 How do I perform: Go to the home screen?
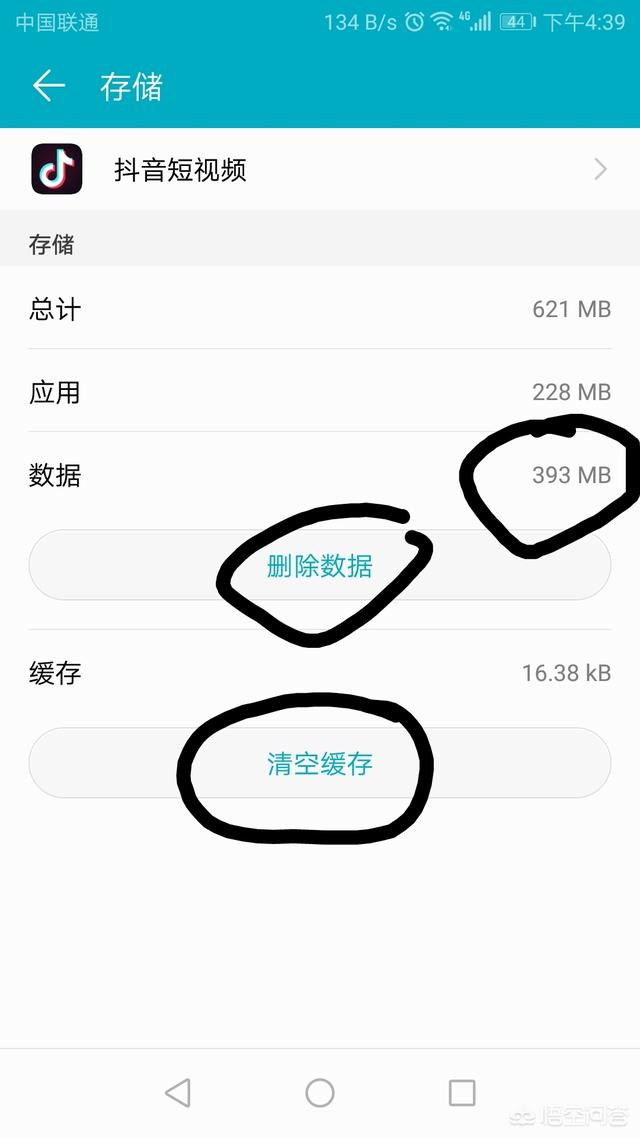pyautogui.click(x=320, y=1092)
